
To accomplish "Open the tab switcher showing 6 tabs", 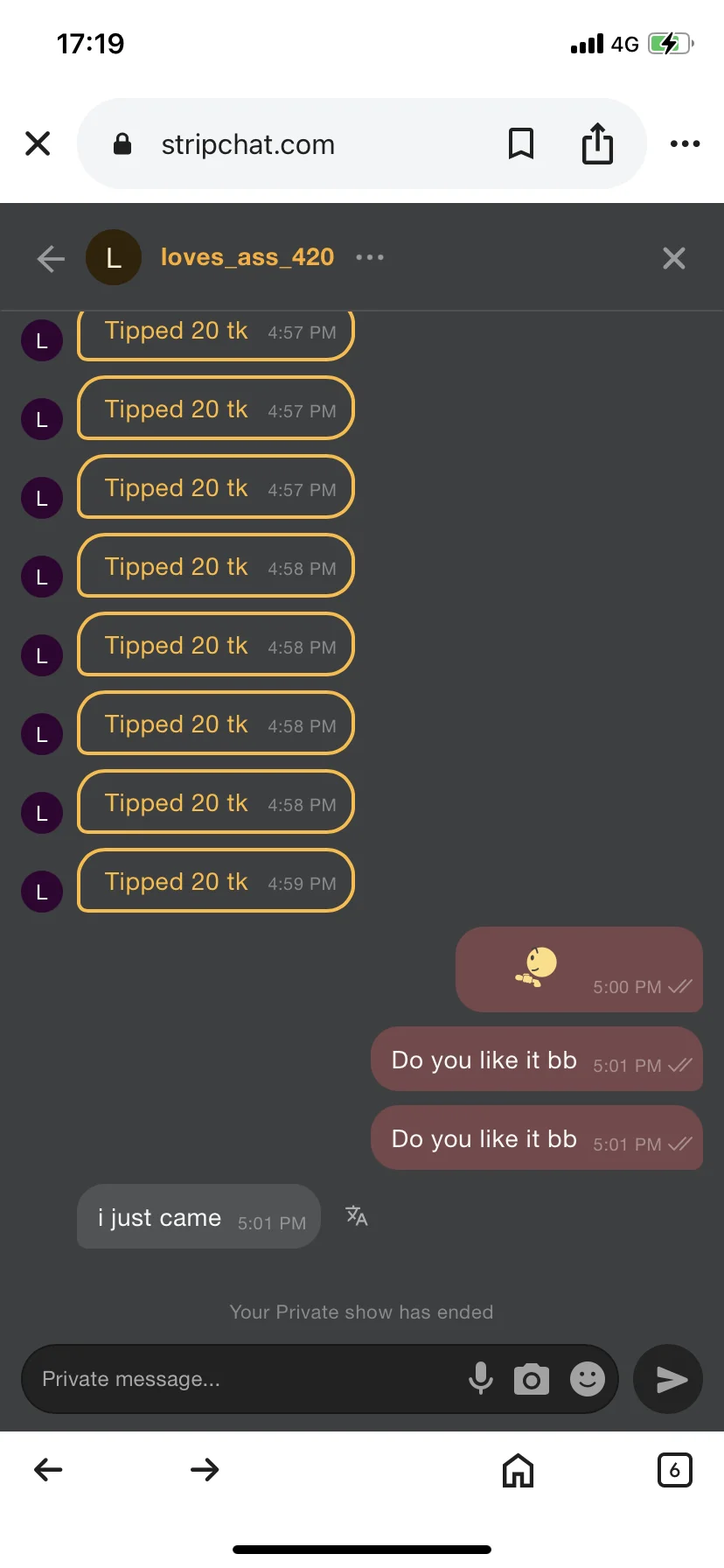I will (x=674, y=1470).
